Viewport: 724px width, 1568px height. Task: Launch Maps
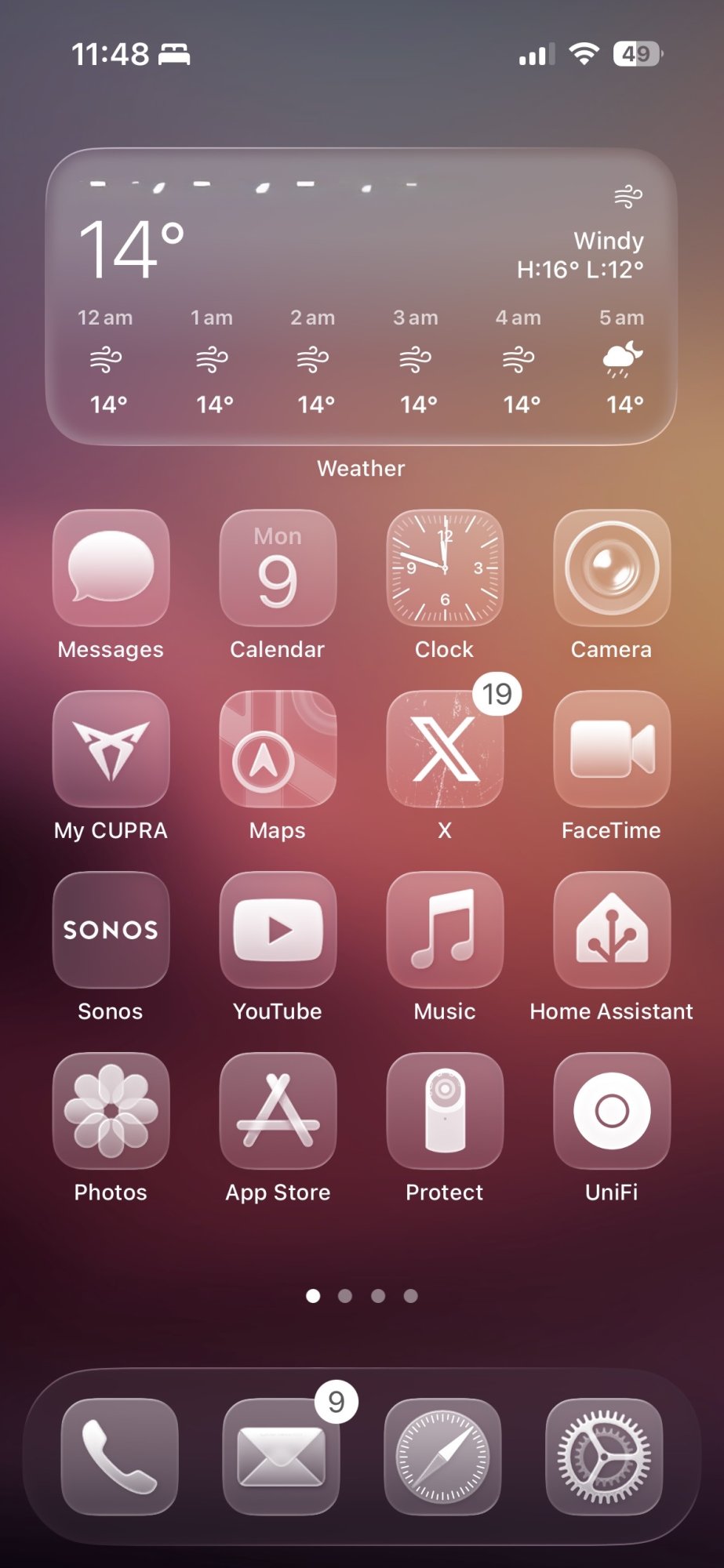[278, 749]
